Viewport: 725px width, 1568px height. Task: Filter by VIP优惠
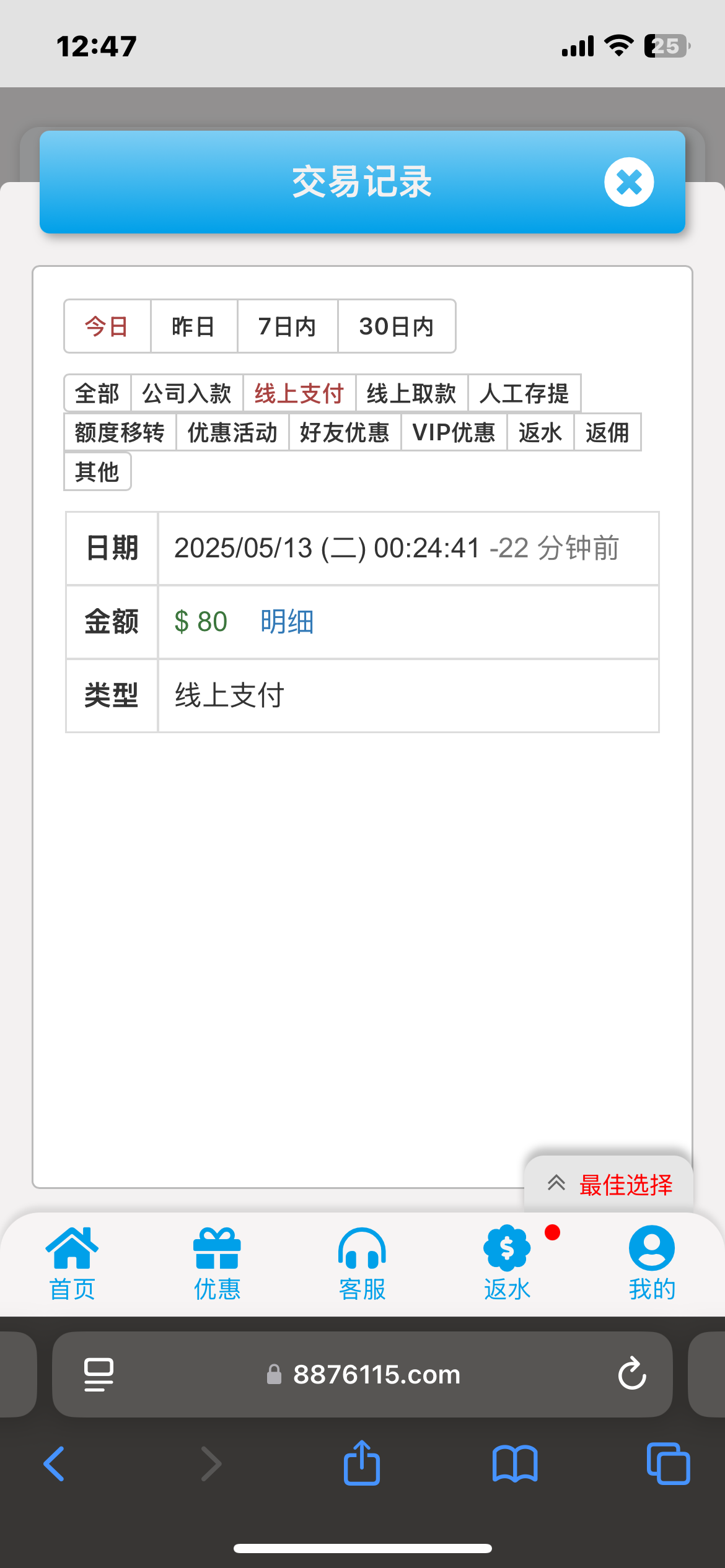454,432
